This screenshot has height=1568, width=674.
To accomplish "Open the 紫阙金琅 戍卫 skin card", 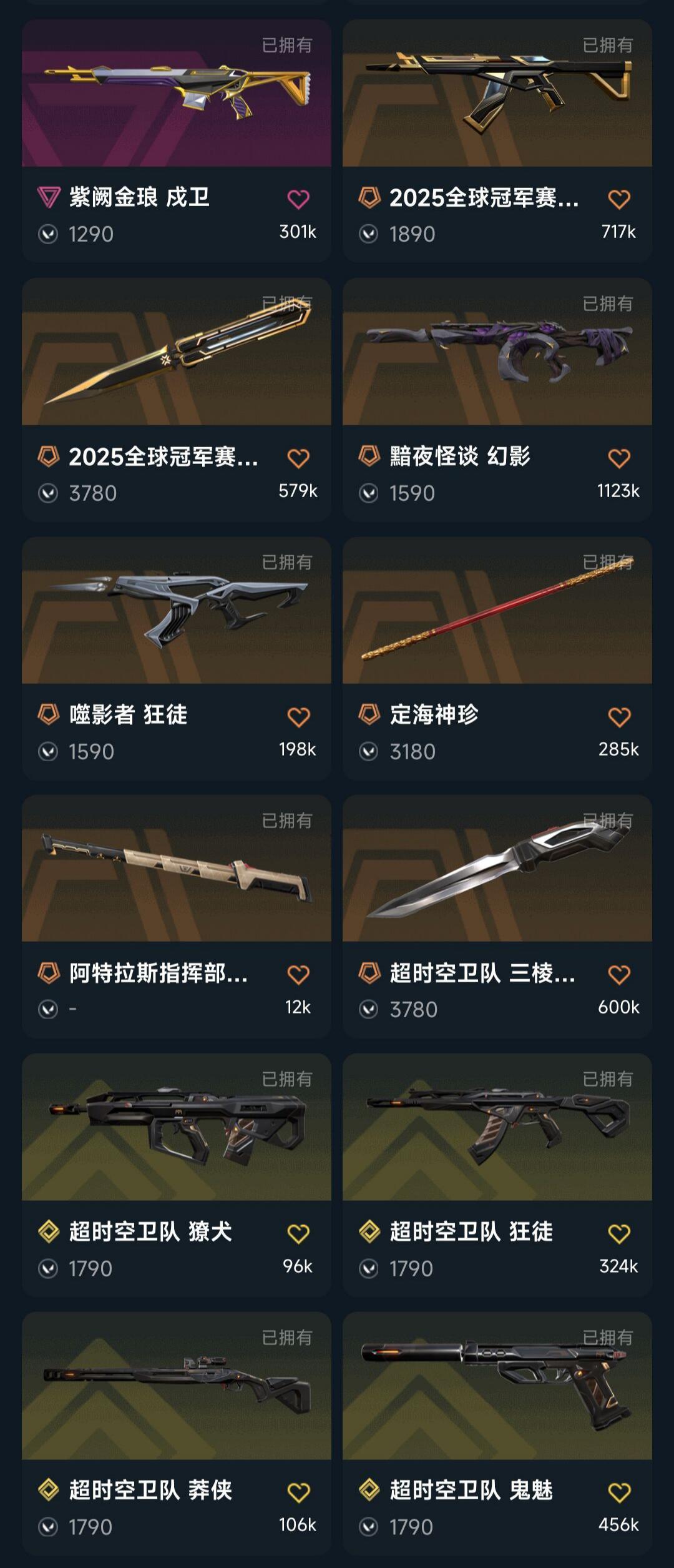I will pyautogui.click(x=176, y=94).
